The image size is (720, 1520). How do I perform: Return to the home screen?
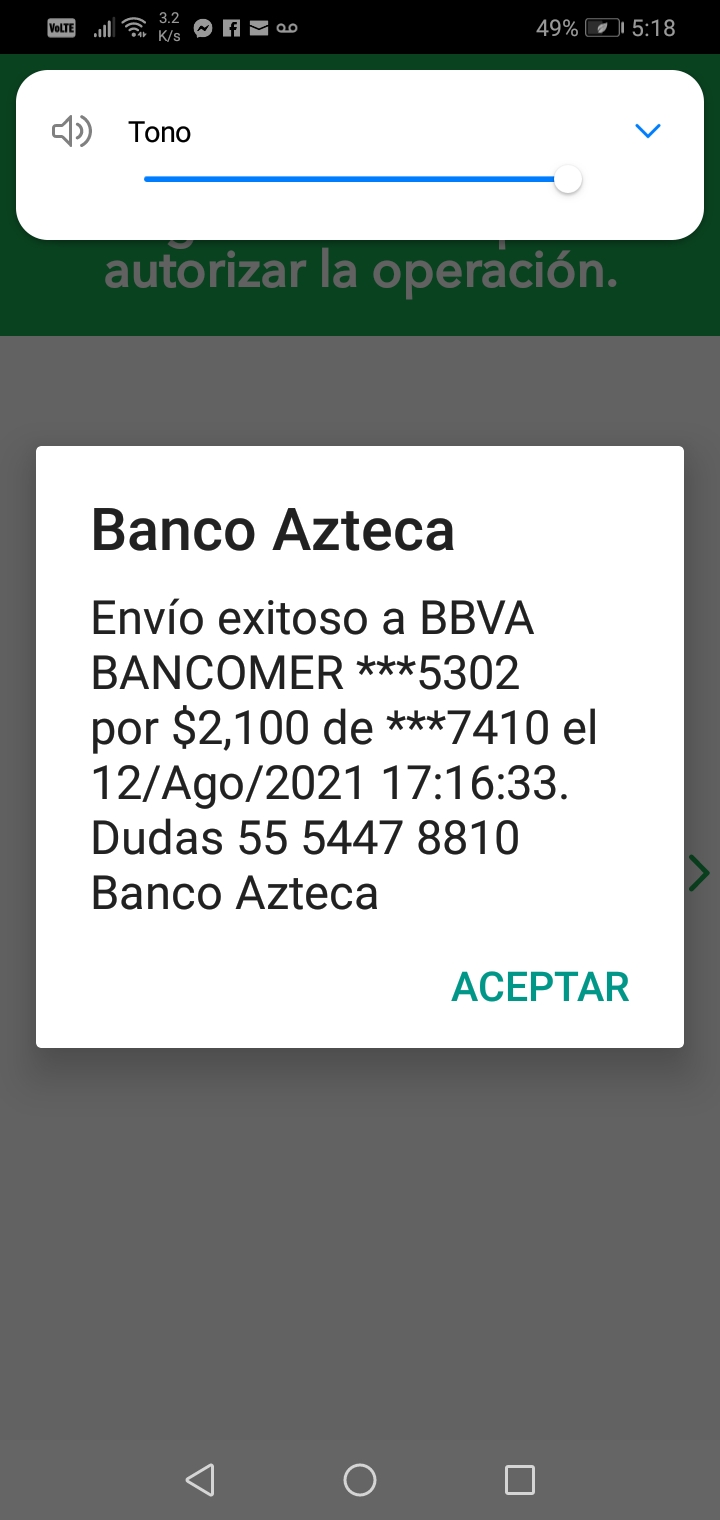pyautogui.click(x=360, y=1479)
